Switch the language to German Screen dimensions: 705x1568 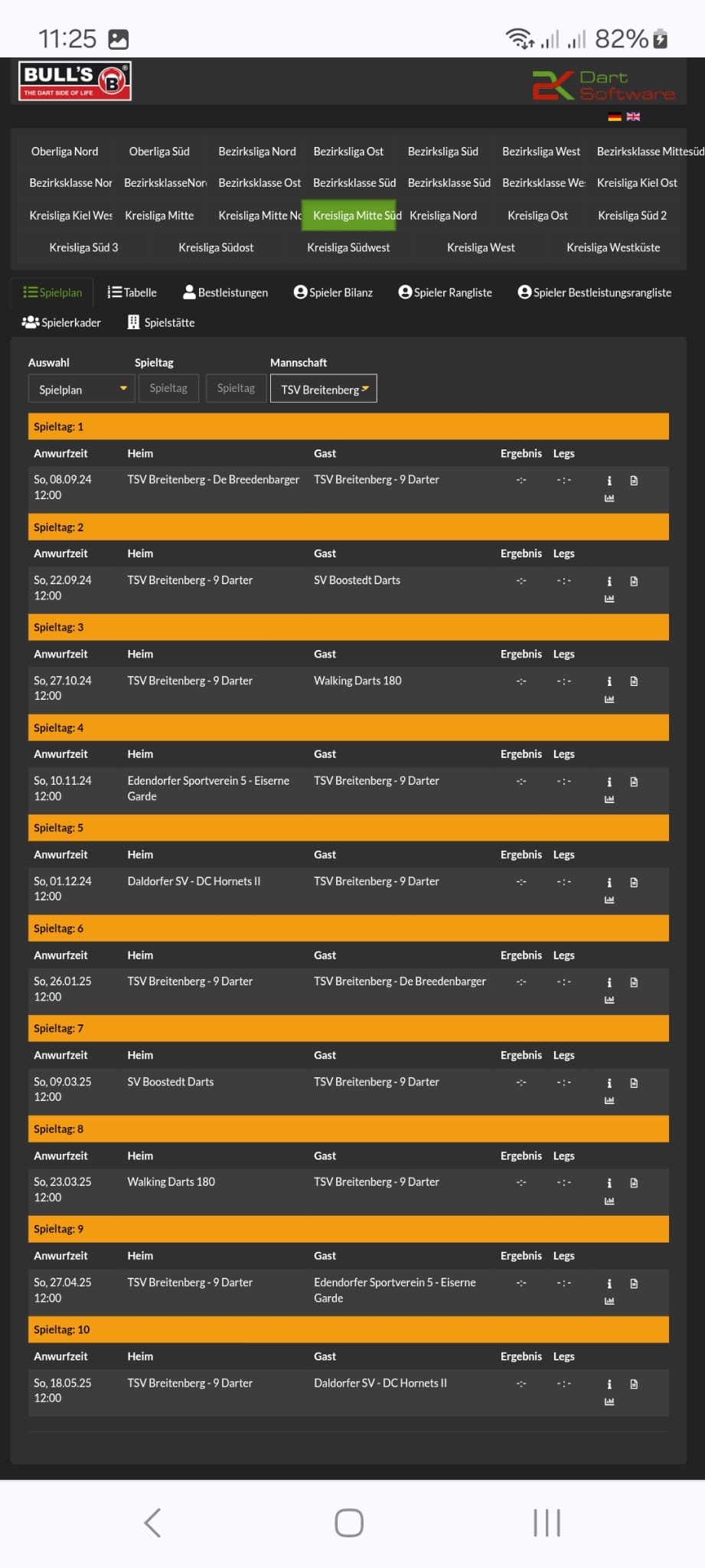[615, 117]
